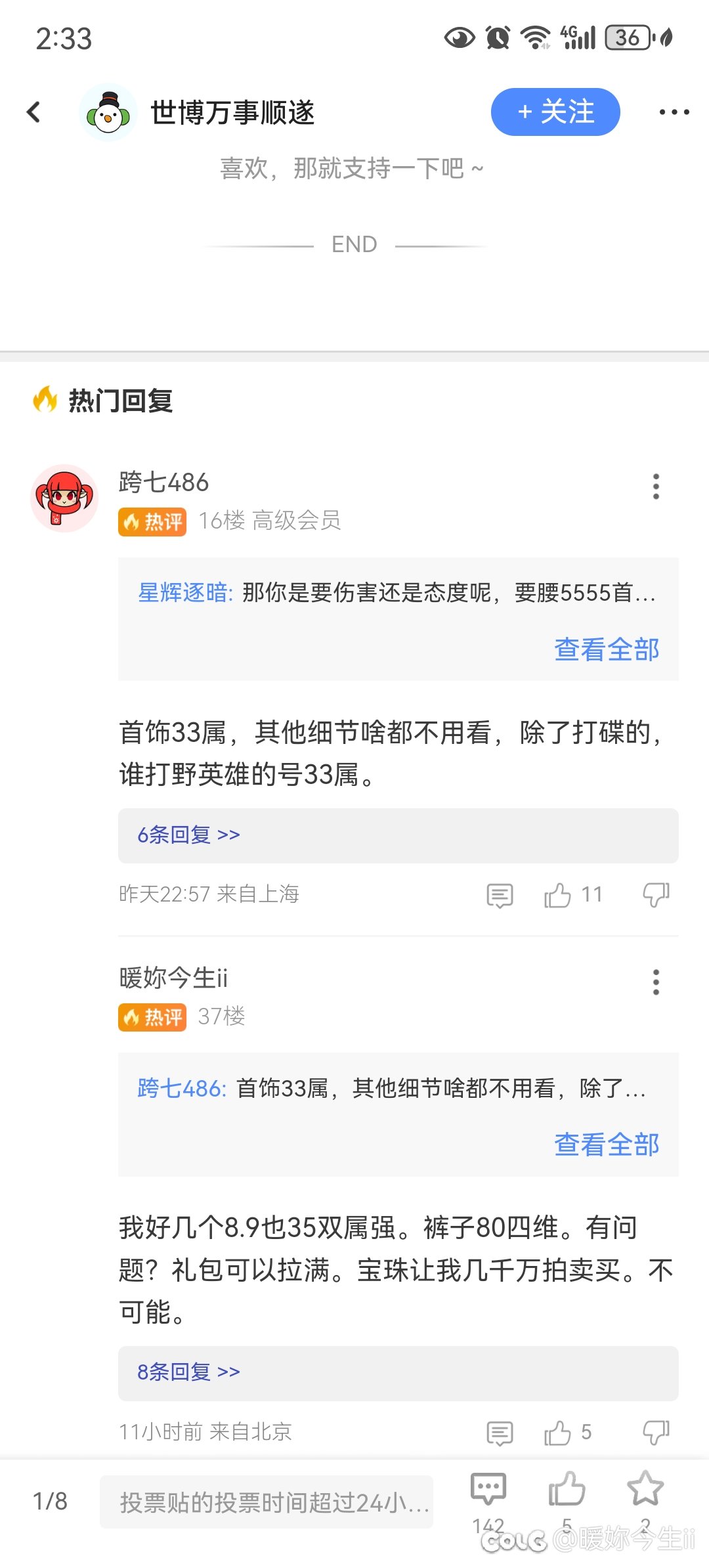The width and height of the screenshot is (709, 1568).
Task: Open the options menu on 跨七486's comment
Action: click(655, 487)
